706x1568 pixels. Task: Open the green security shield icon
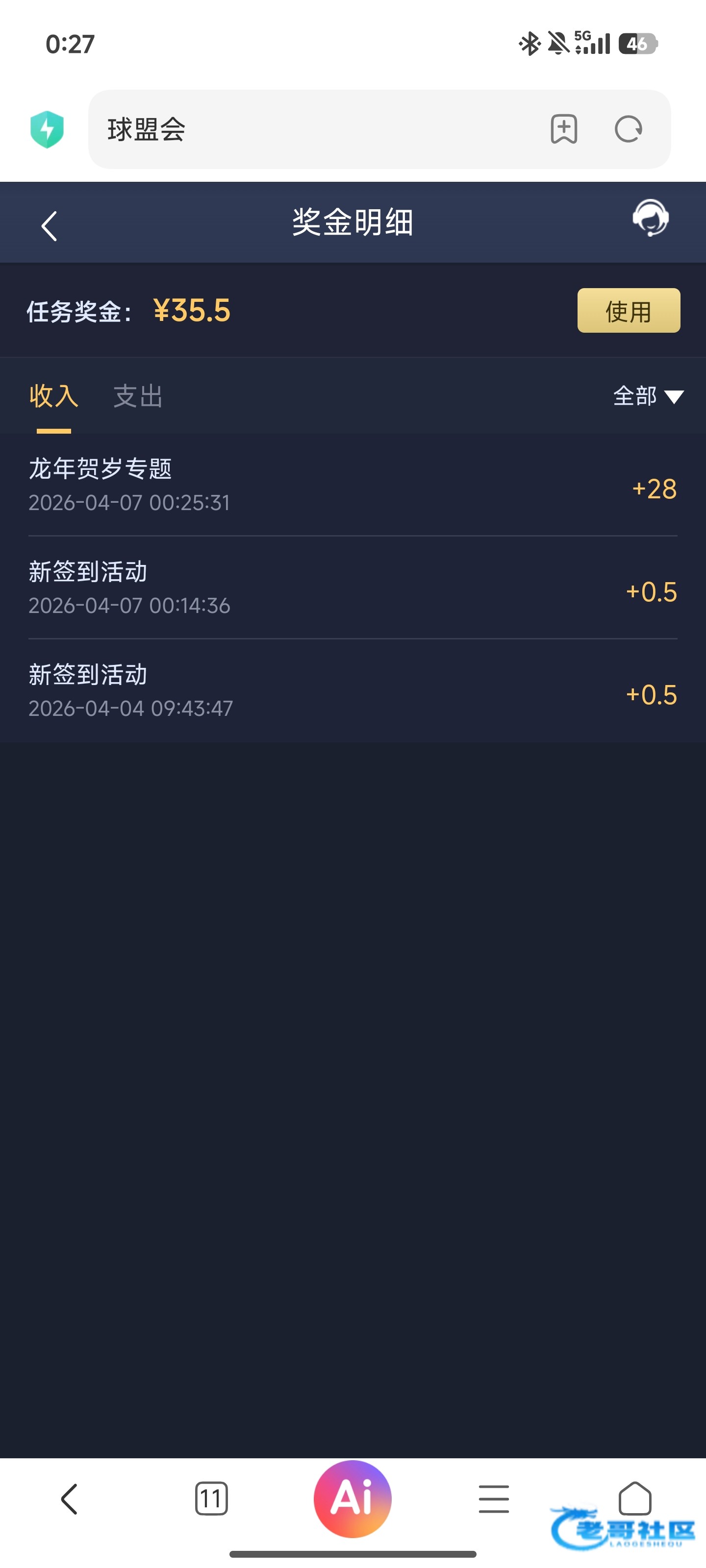coord(47,130)
